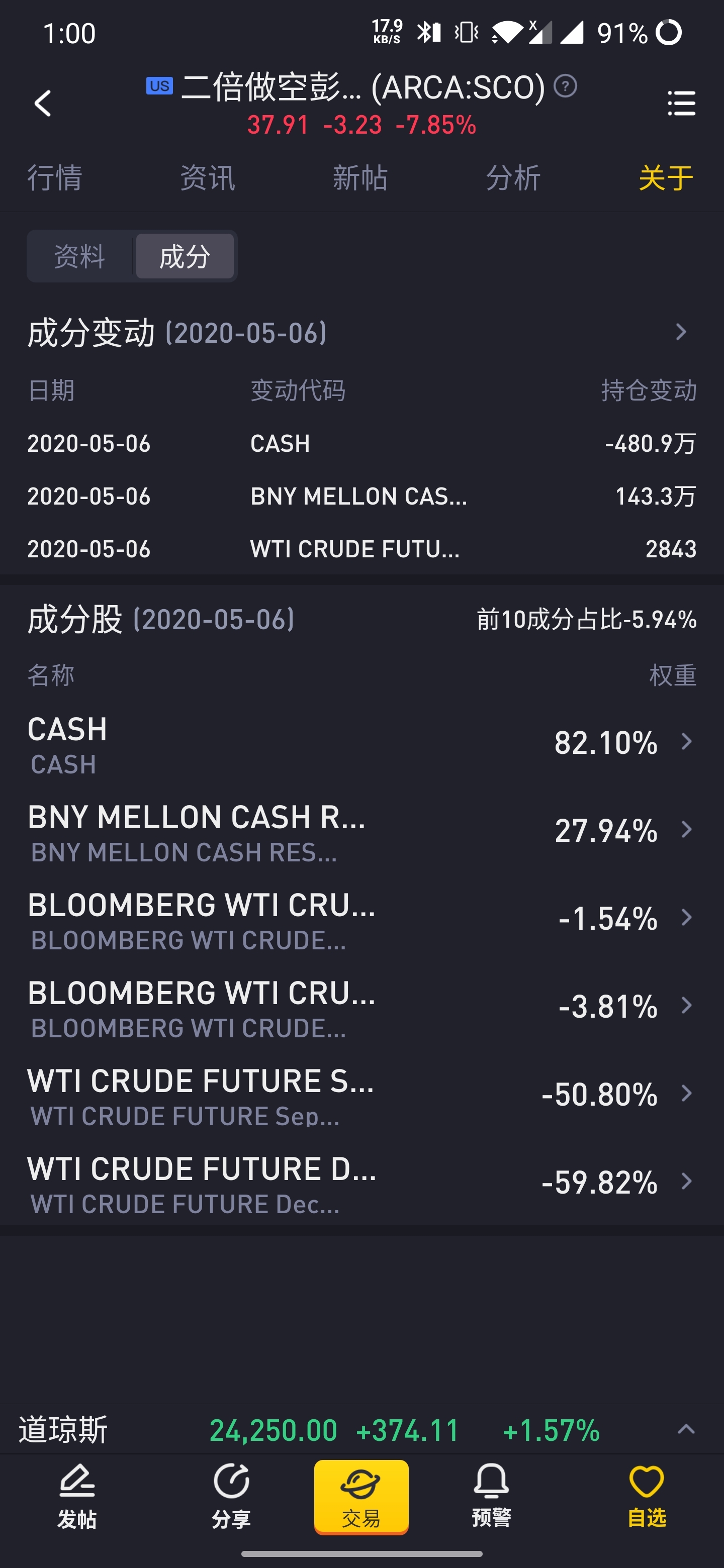724x1568 pixels.
Task: Tap the question mark help icon beside ARCA:SCO
Action: point(565,86)
